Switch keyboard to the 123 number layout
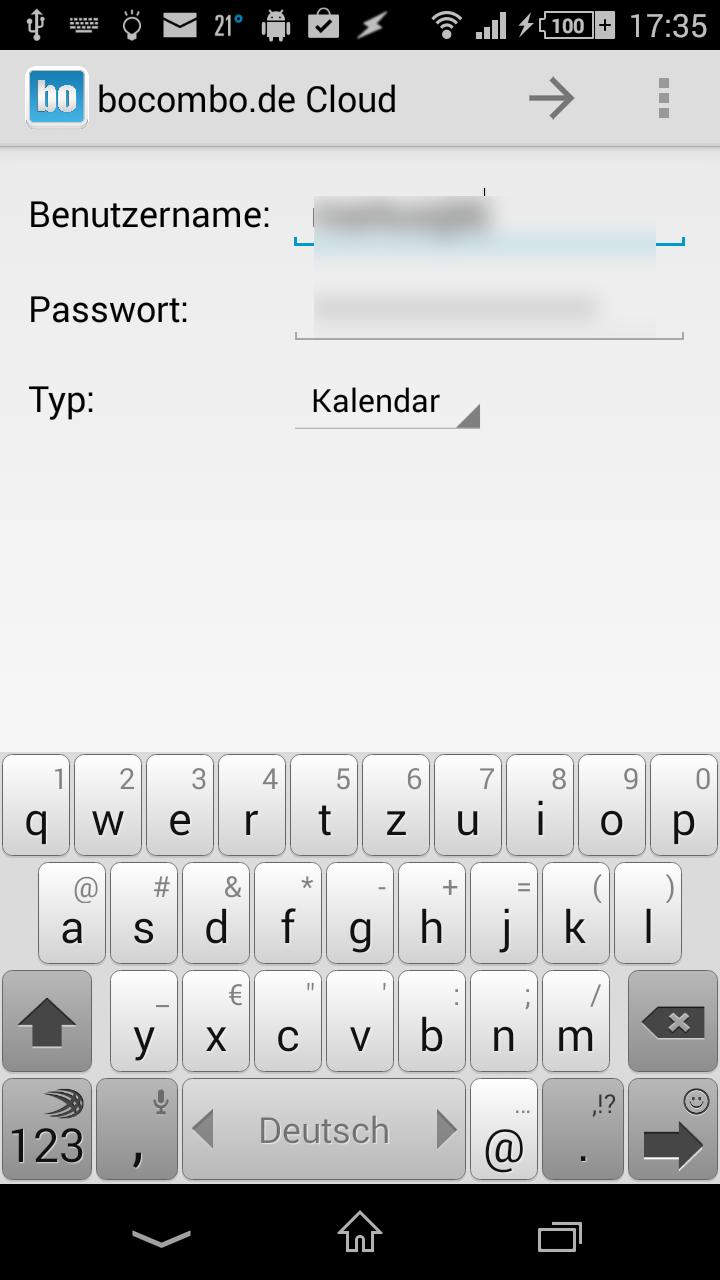720x1280 pixels. pyautogui.click(x=47, y=1130)
